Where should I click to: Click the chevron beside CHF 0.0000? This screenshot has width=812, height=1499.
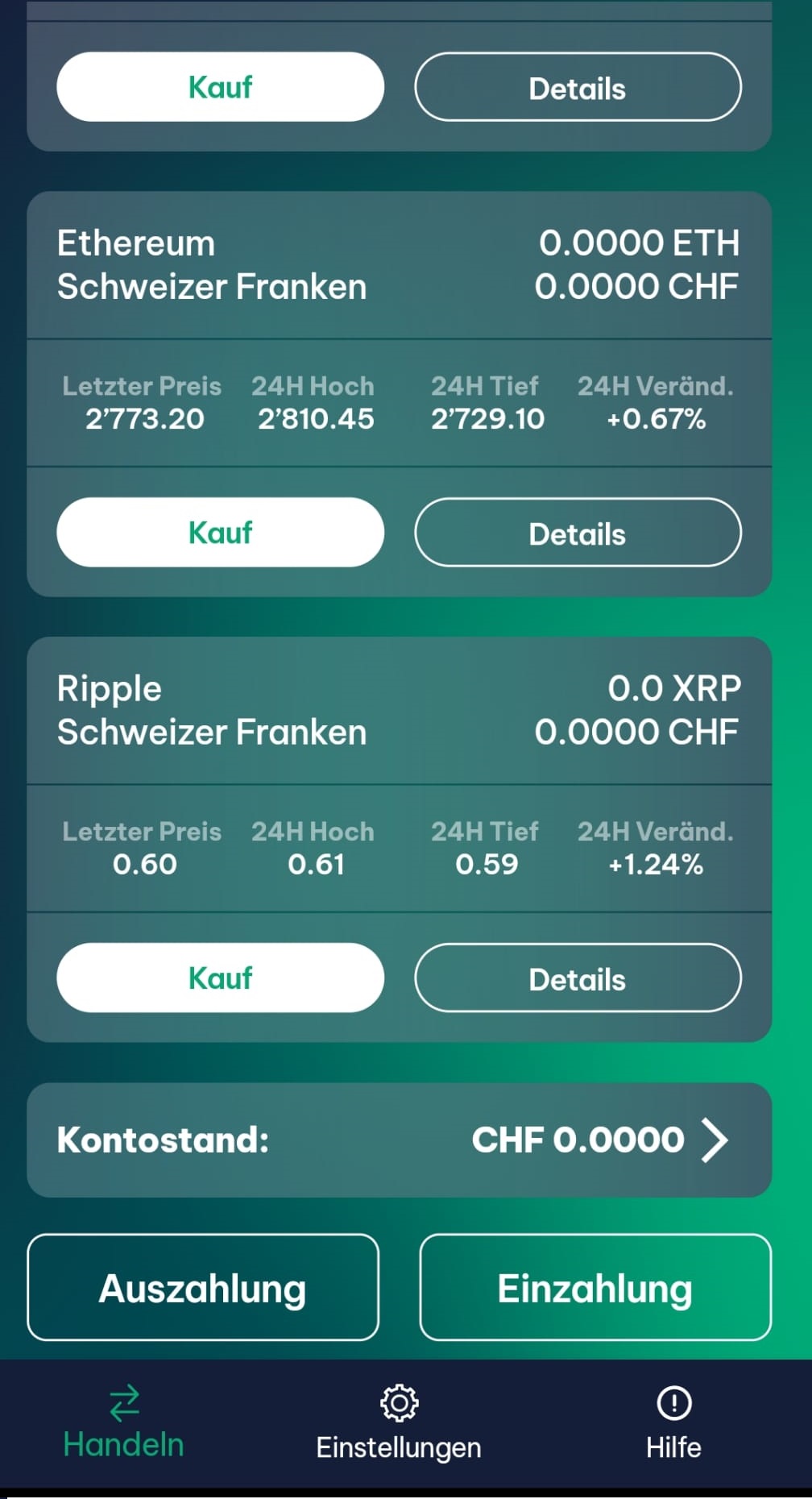[715, 1139]
